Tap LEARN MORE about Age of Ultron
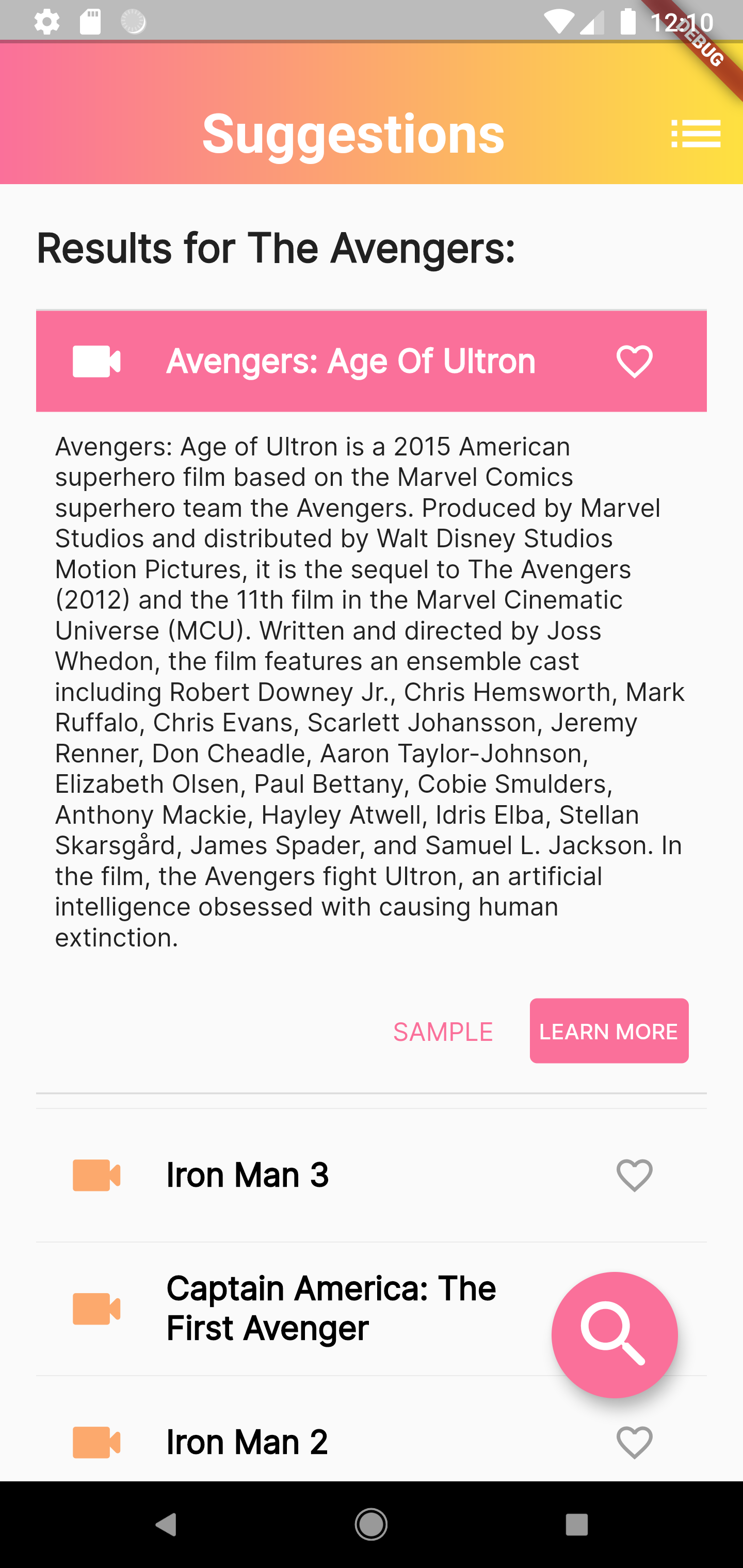 pos(608,1031)
